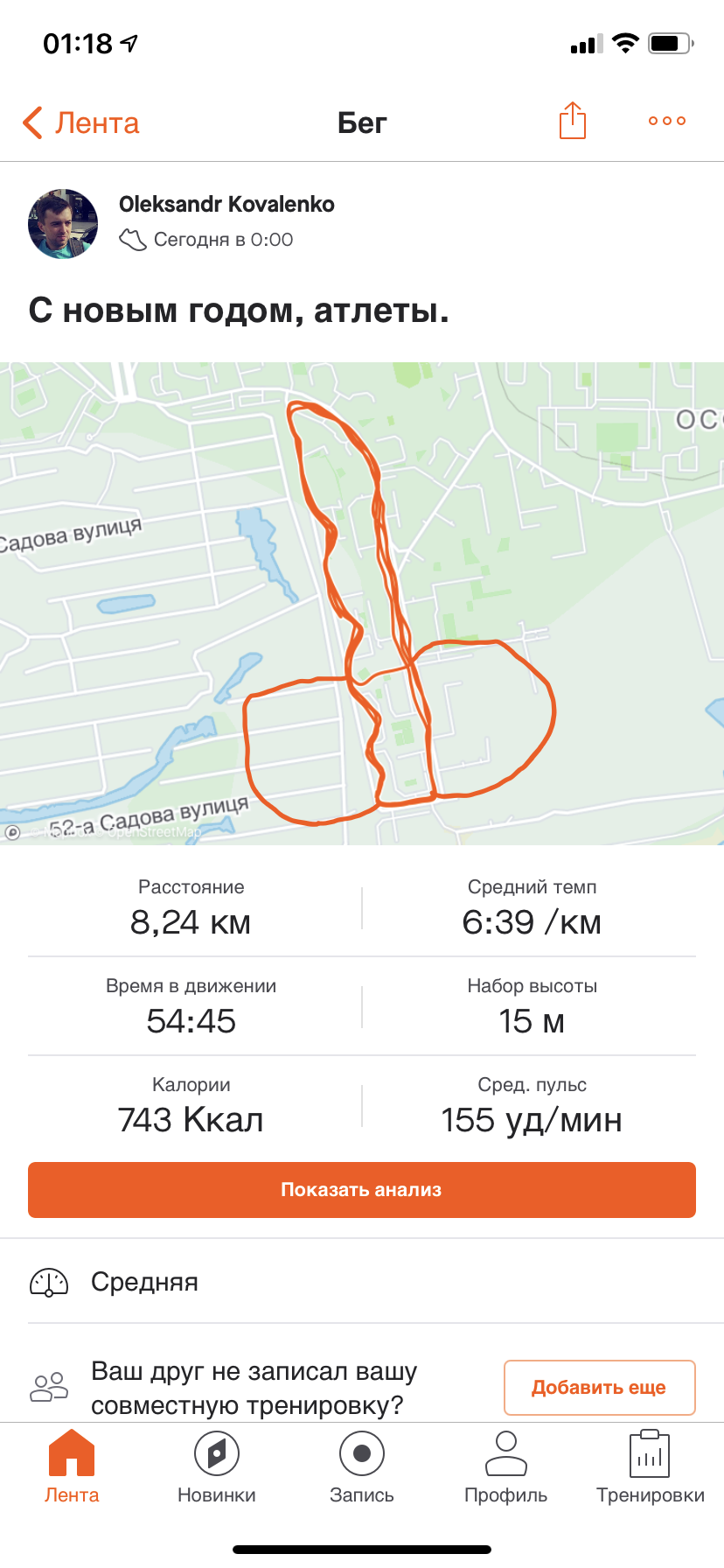Switch to the Новинки tab
This screenshot has height=1568, width=724.
217,1468
